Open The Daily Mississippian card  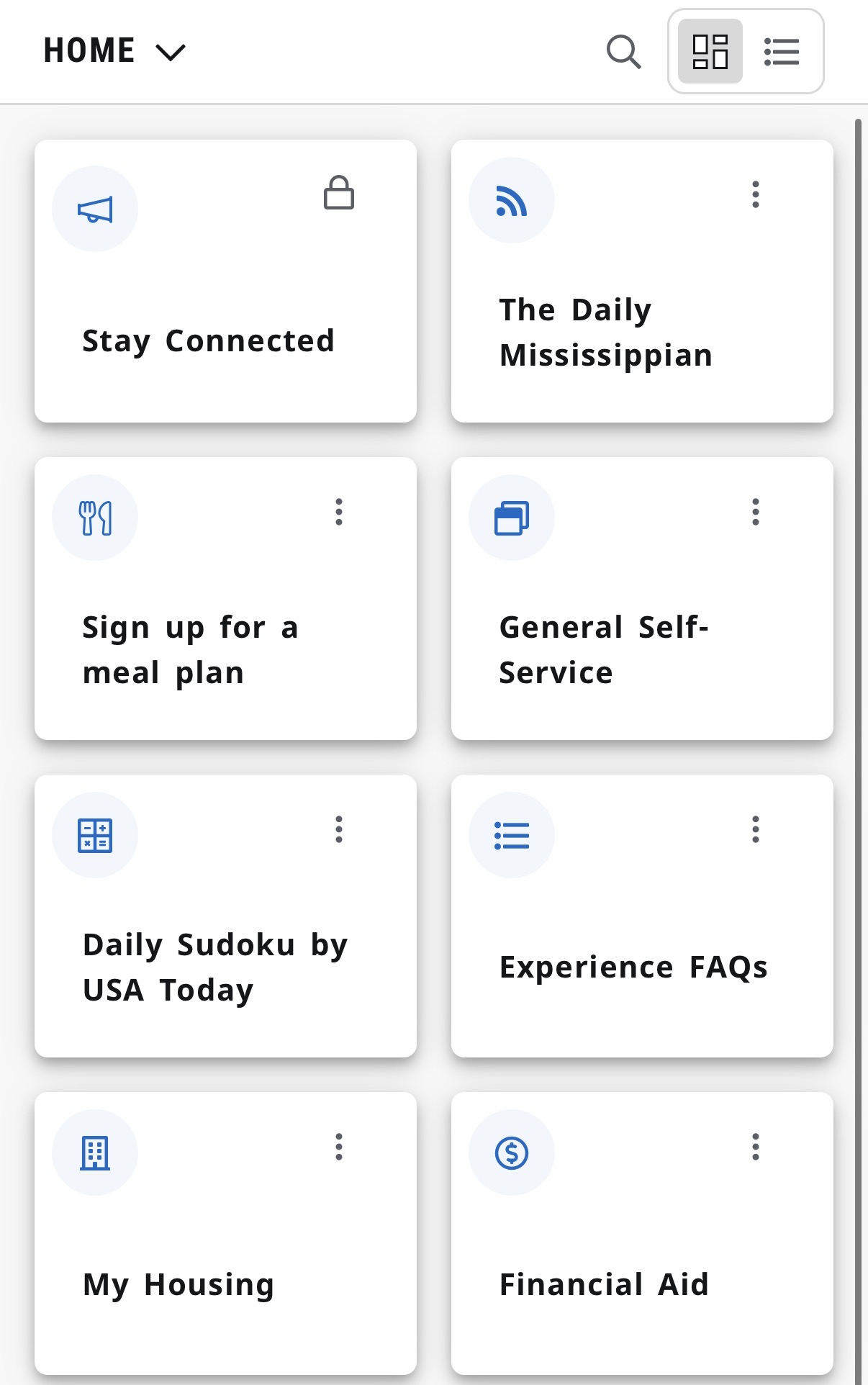coord(605,332)
